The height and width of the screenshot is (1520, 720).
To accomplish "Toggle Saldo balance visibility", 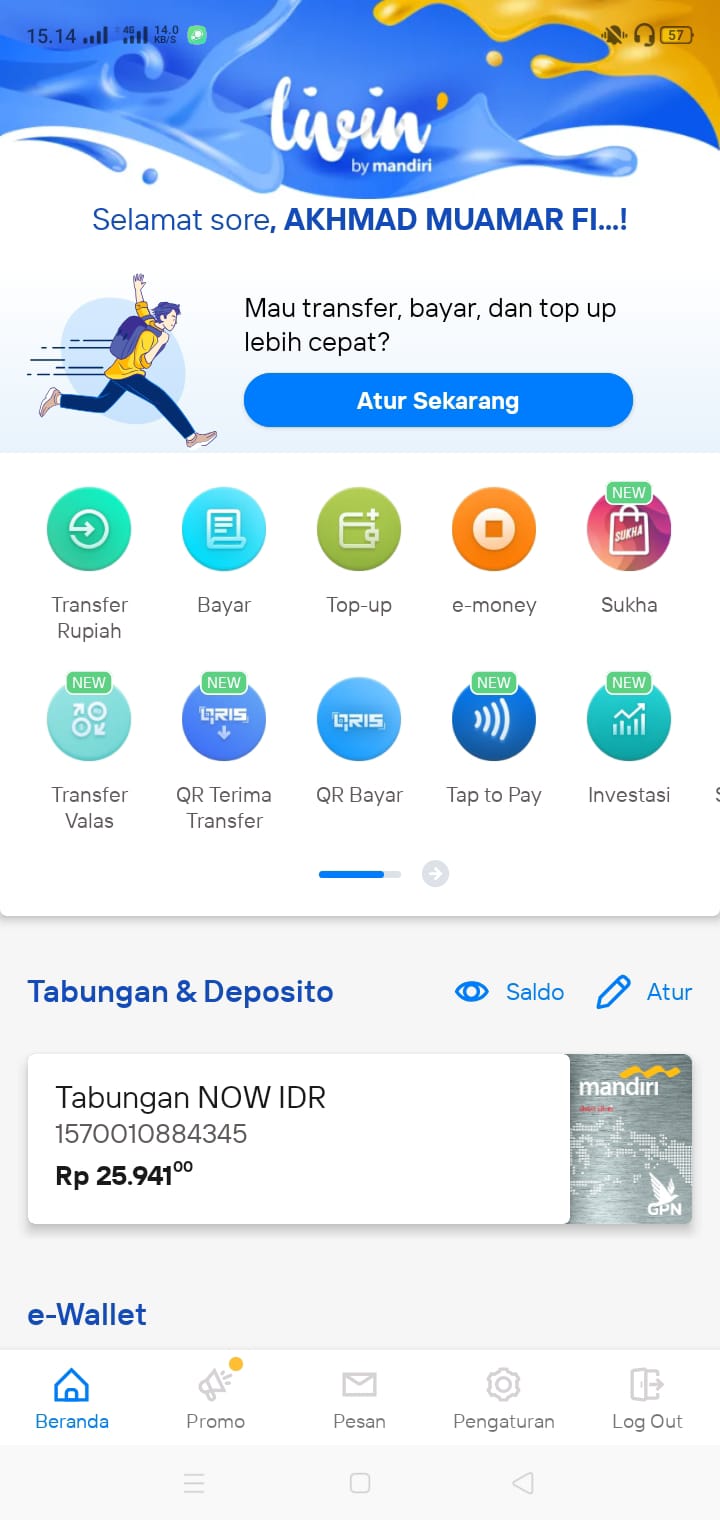I will click(x=510, y=992).
